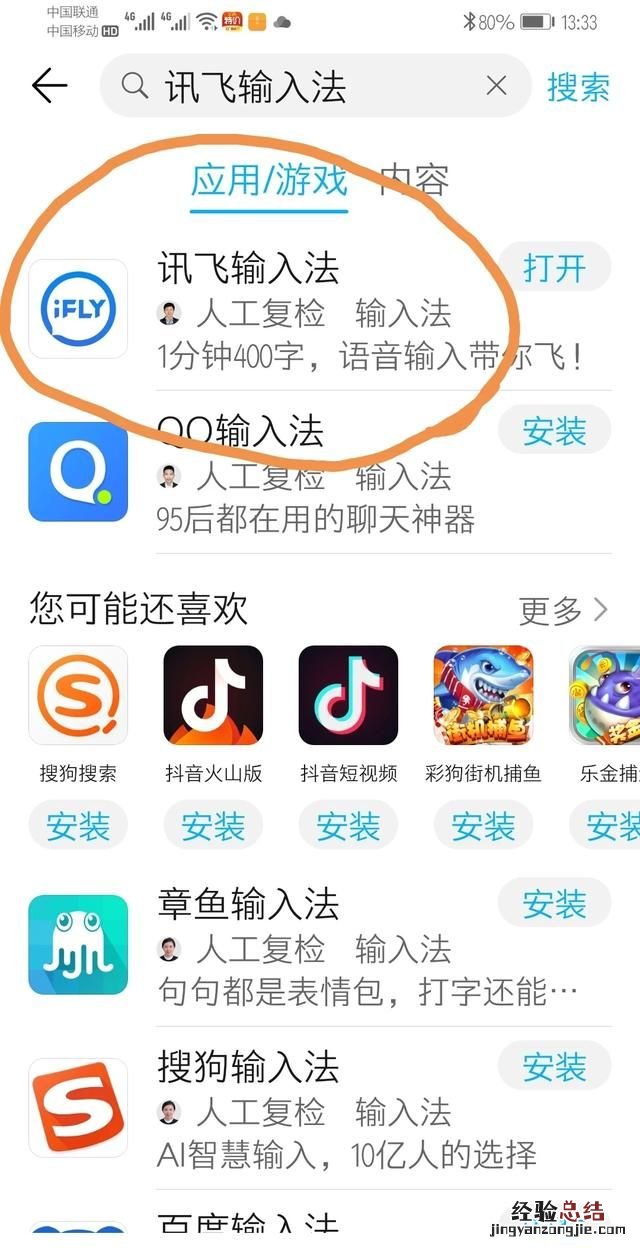This screenshot has width=640, height=1248.
Task: Install 彩狗街机捕鱼
Action: click(484, 827)
